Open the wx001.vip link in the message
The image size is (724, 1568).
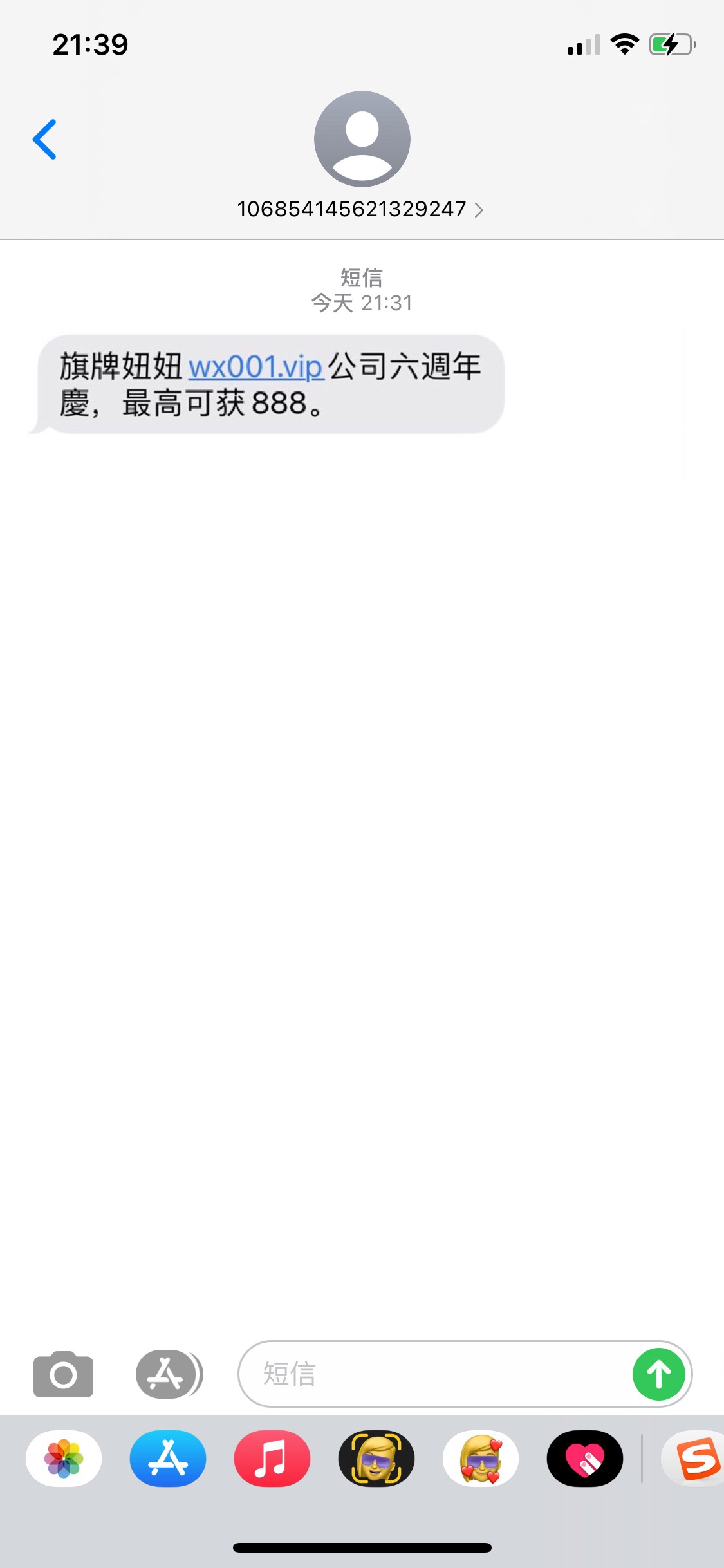click(256, 368)
